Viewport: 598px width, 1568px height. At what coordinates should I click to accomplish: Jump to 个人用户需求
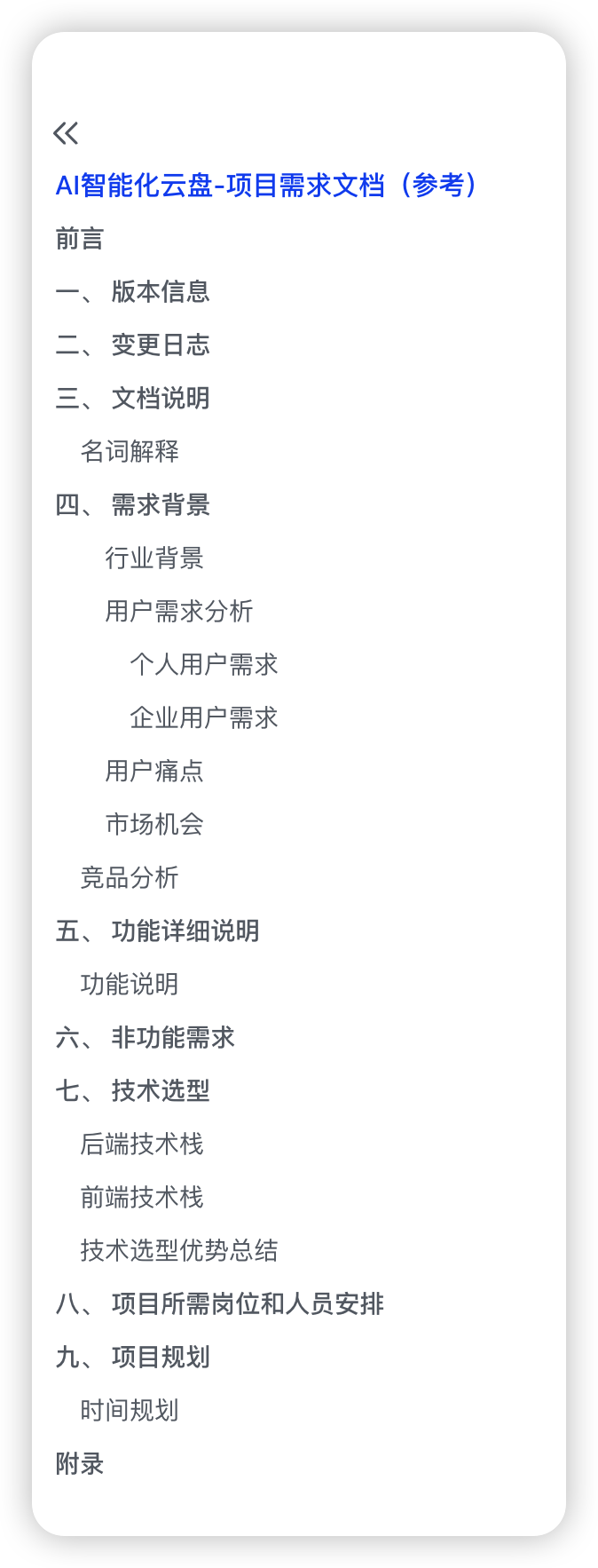pos(204,665)
